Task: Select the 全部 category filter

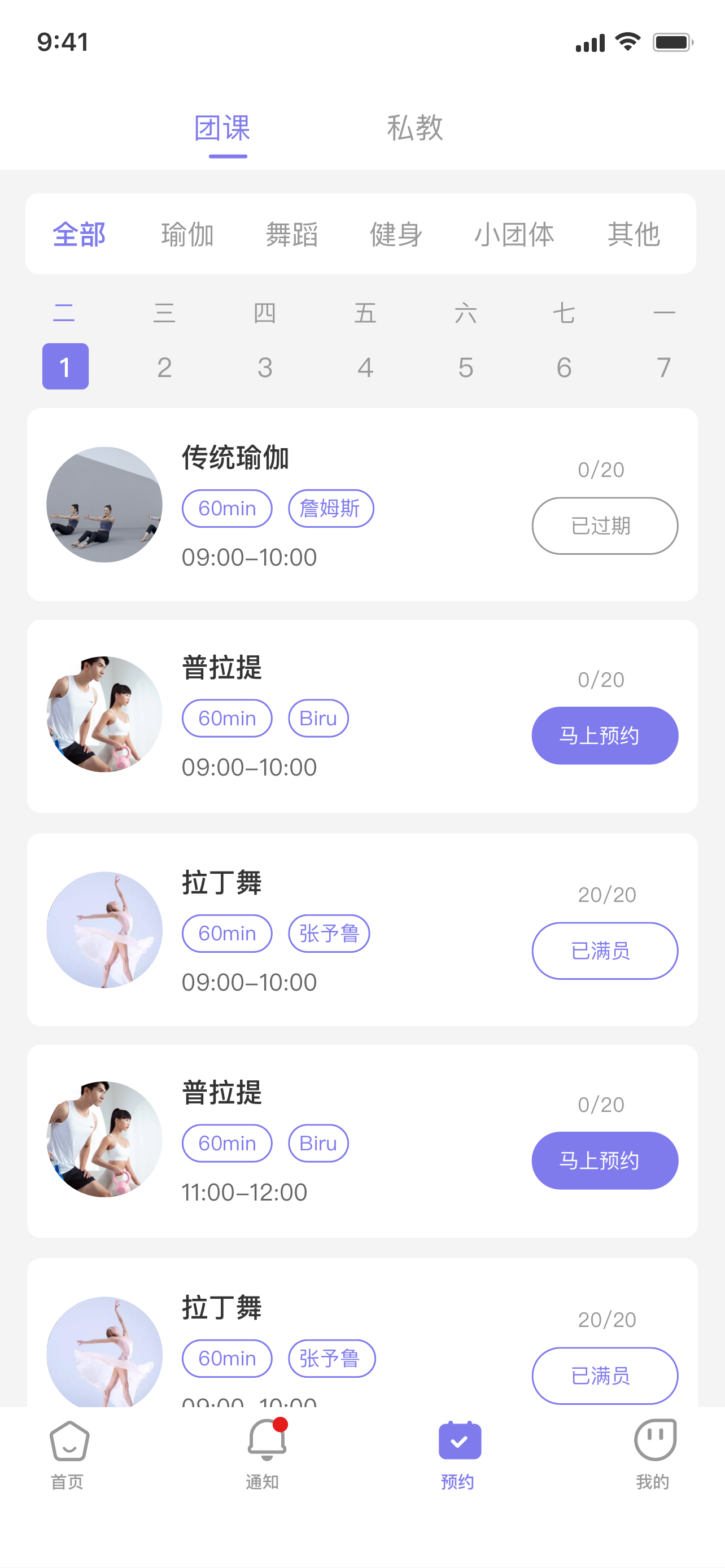Action: [x=79, y=235]
